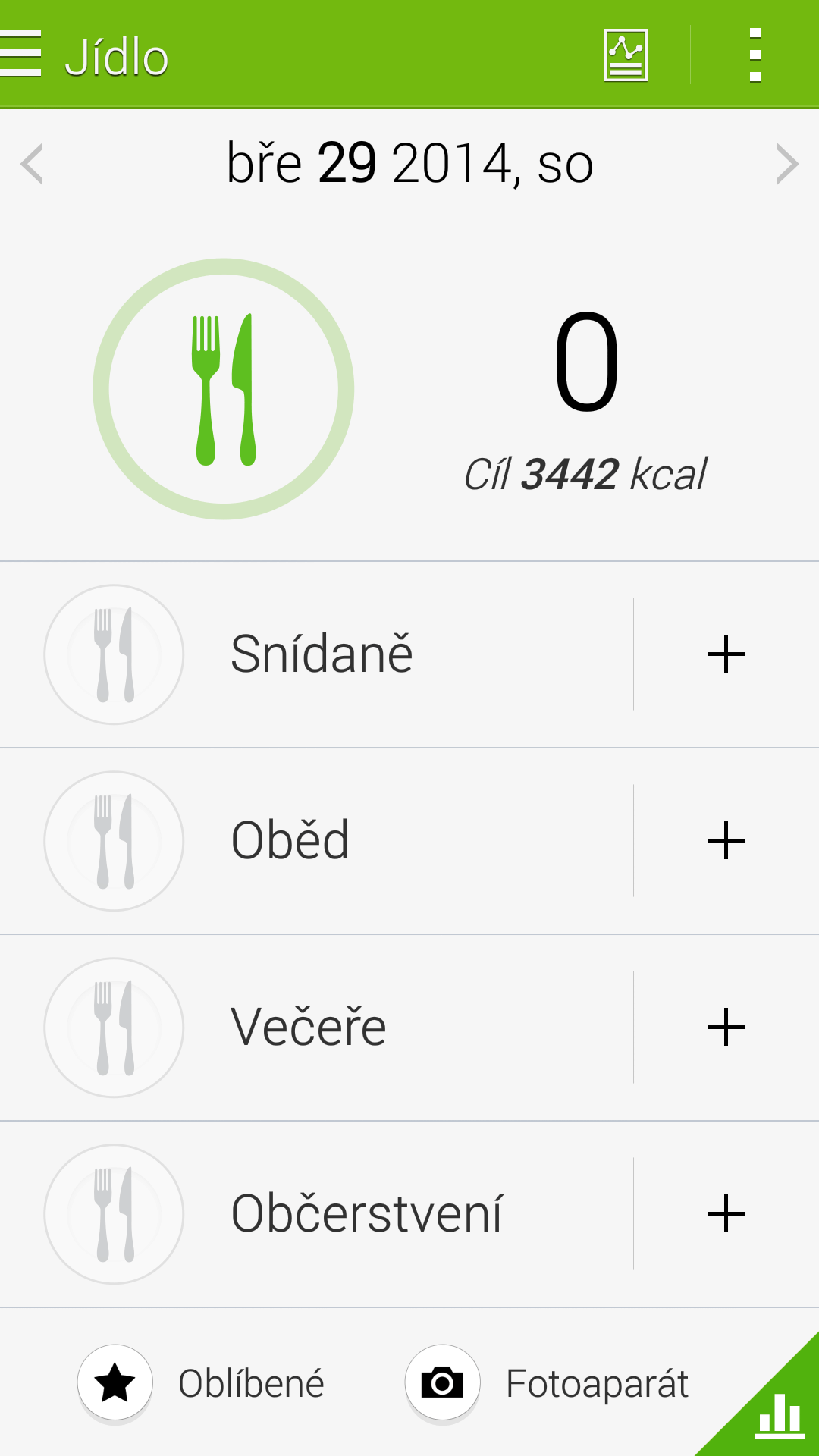Open the Oběd row
Image resolution: width=819 pixels, height=1456 pixels.
[x=316, y=841]
